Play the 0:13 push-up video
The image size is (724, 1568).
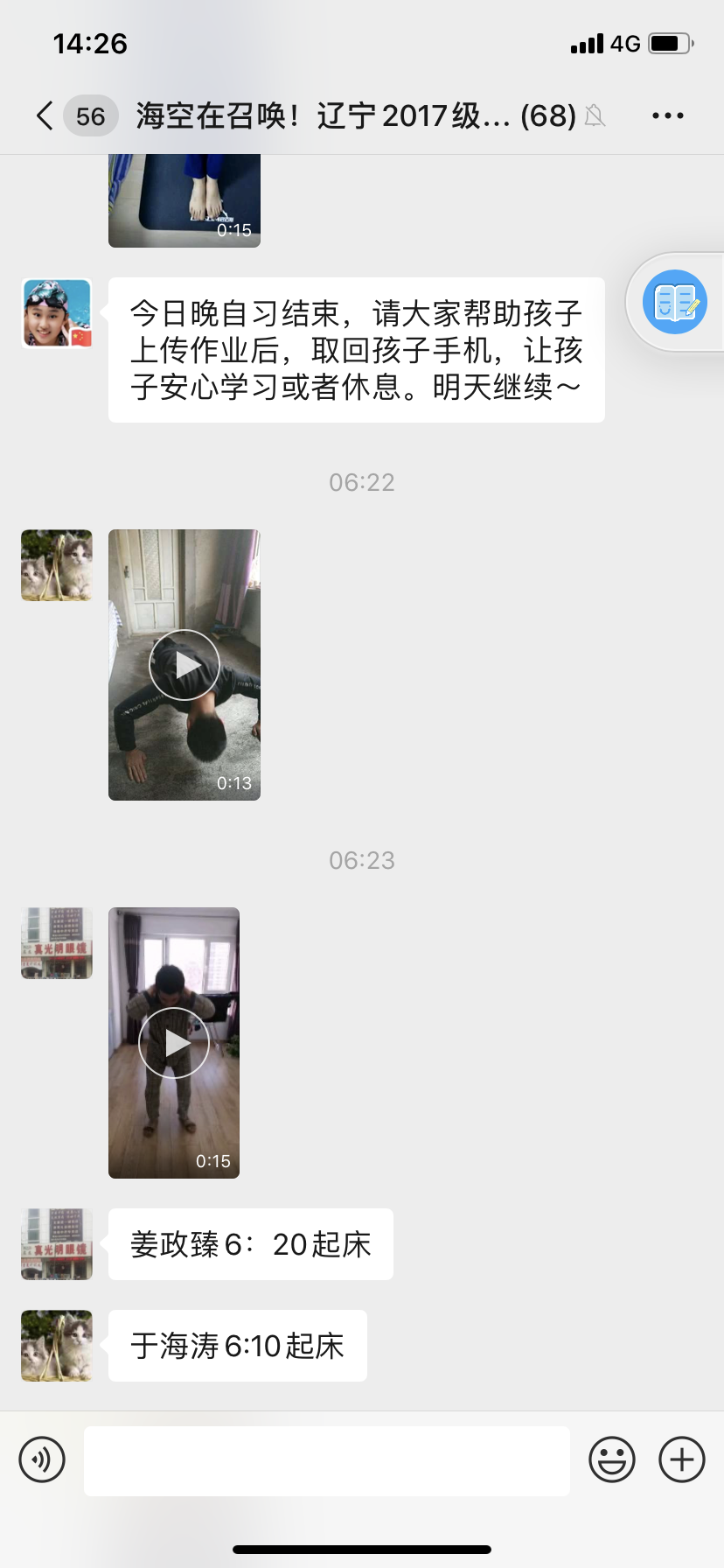pos(184,665)
